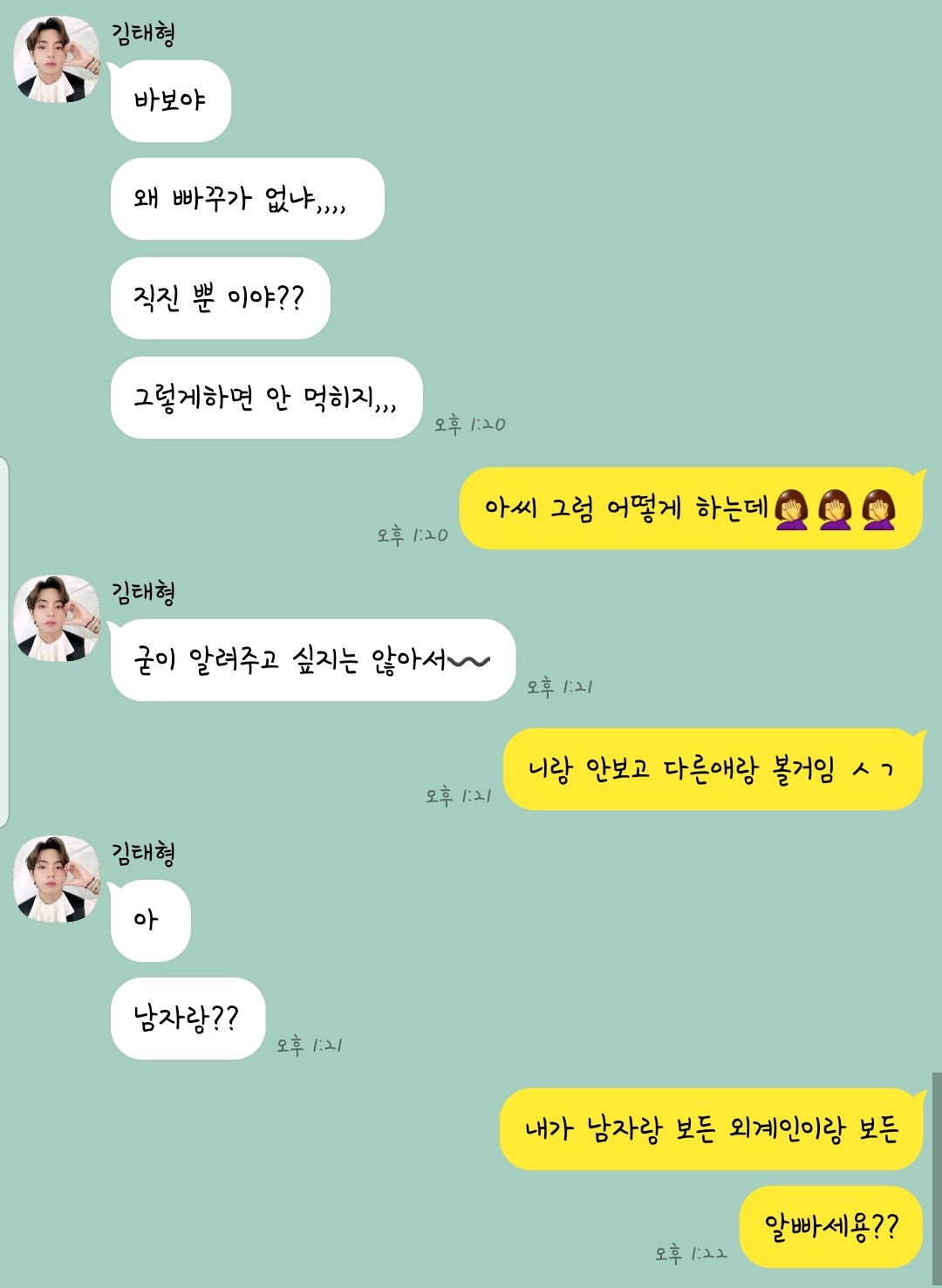Tap 김태형's avatar next to the 굳이 알려주고 message
Screen dimensions: 942x1288
[x=57, y=618]
